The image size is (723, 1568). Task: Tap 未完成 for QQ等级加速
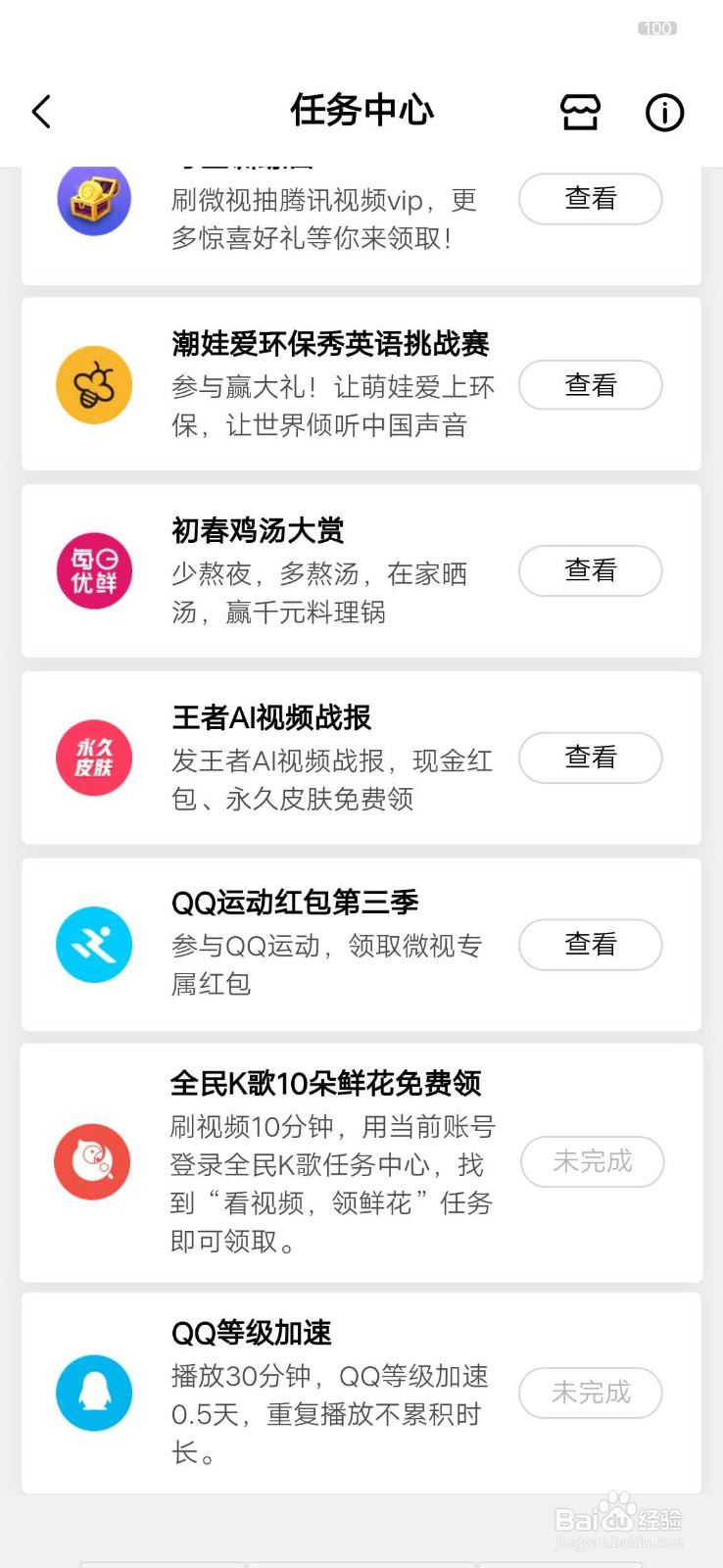click(x=591, y=1393)
